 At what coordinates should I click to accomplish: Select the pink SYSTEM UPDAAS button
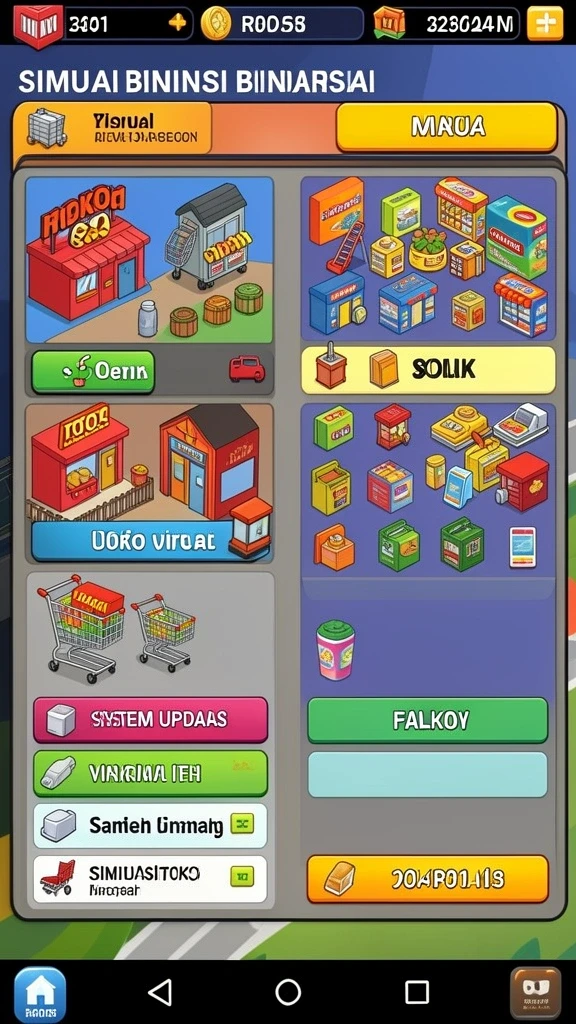(x=151, y=720)
